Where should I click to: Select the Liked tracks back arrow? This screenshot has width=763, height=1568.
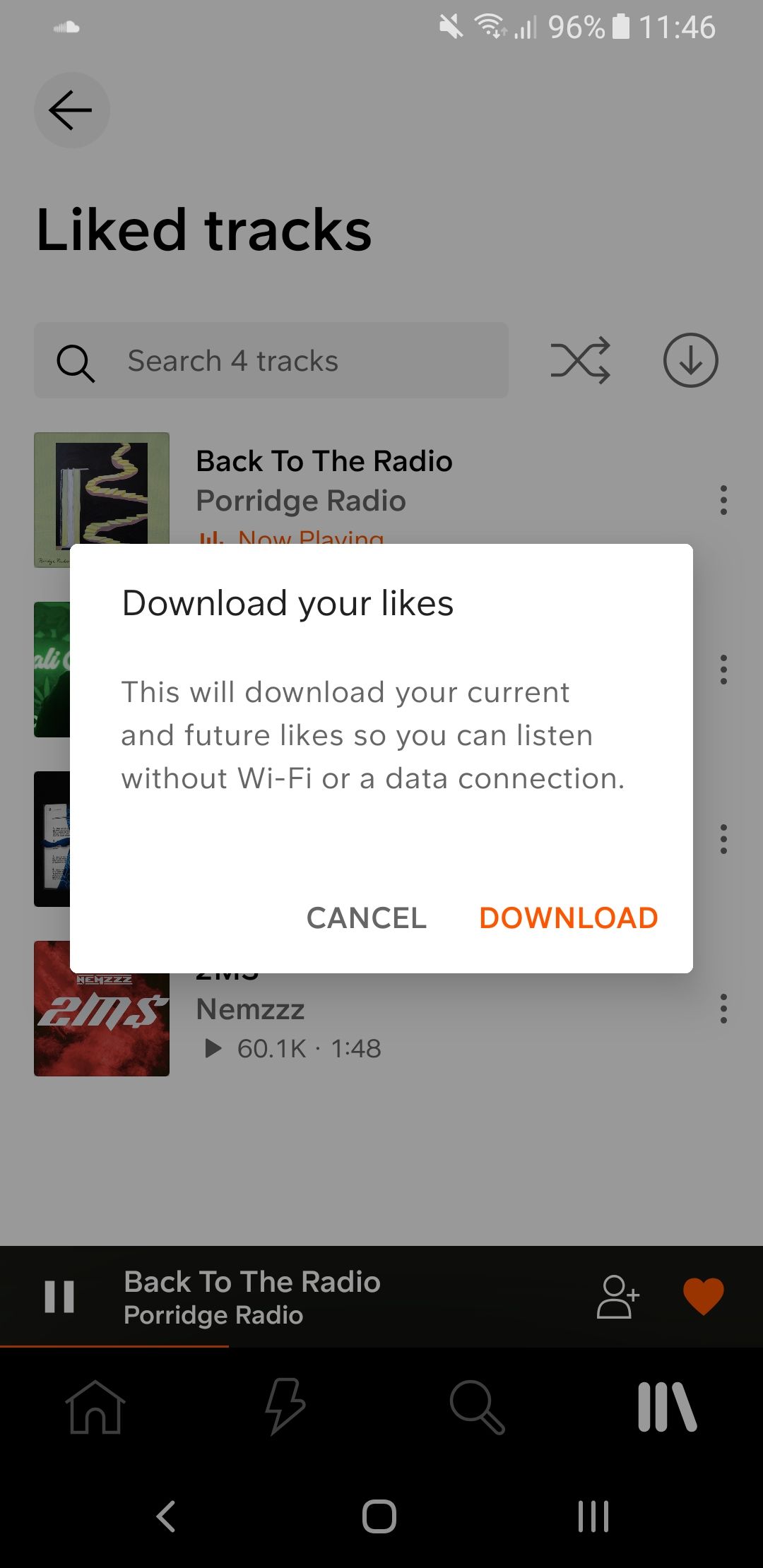(x=71, y=110)
